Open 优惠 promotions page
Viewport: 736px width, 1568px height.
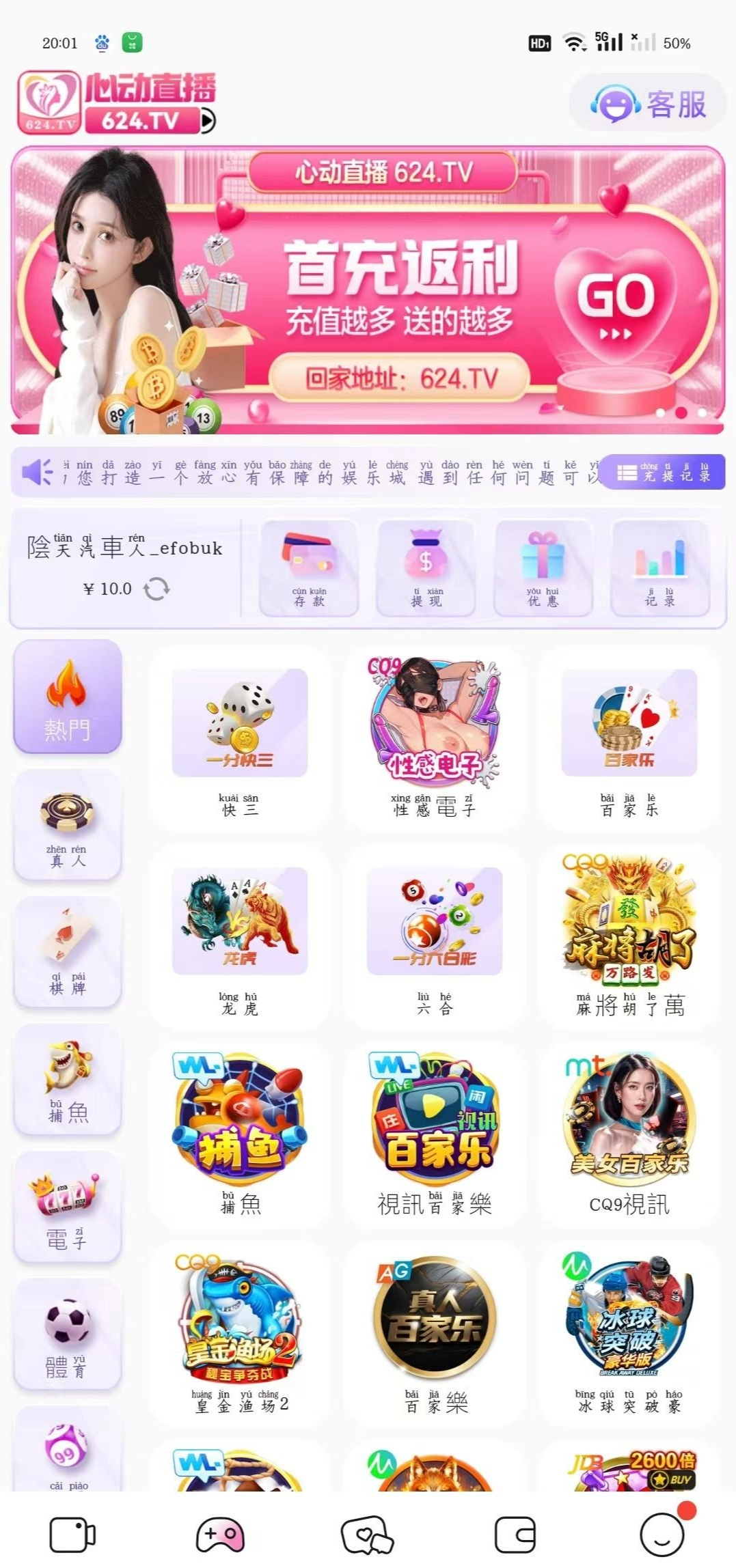click(x=543, y=568)
